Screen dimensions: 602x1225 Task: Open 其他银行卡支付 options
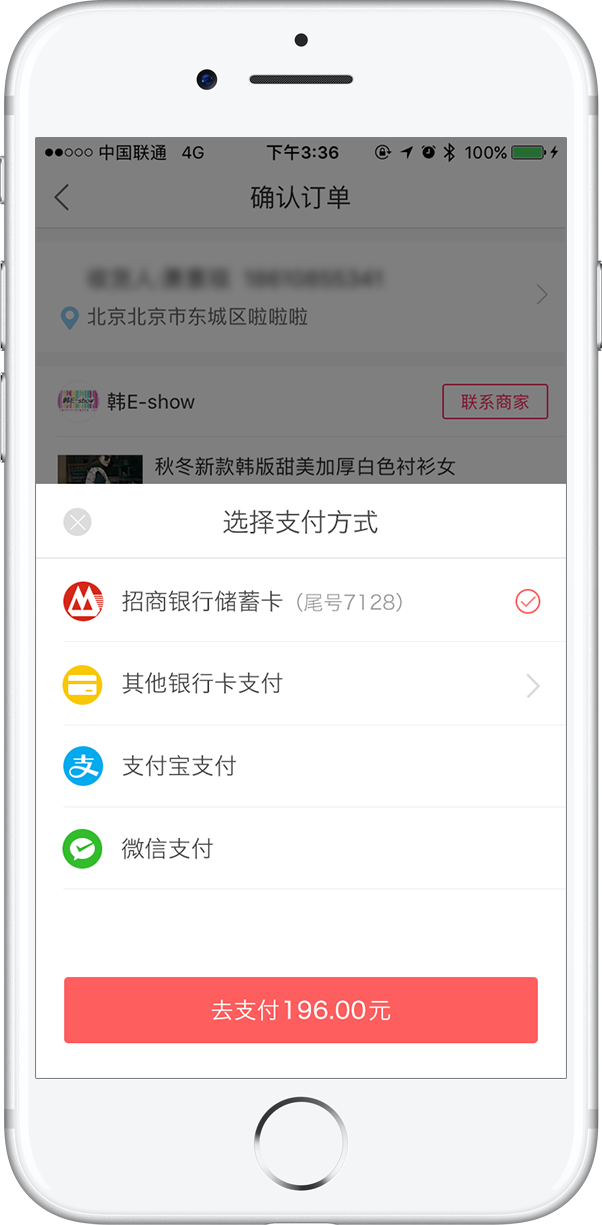[300, 685]
